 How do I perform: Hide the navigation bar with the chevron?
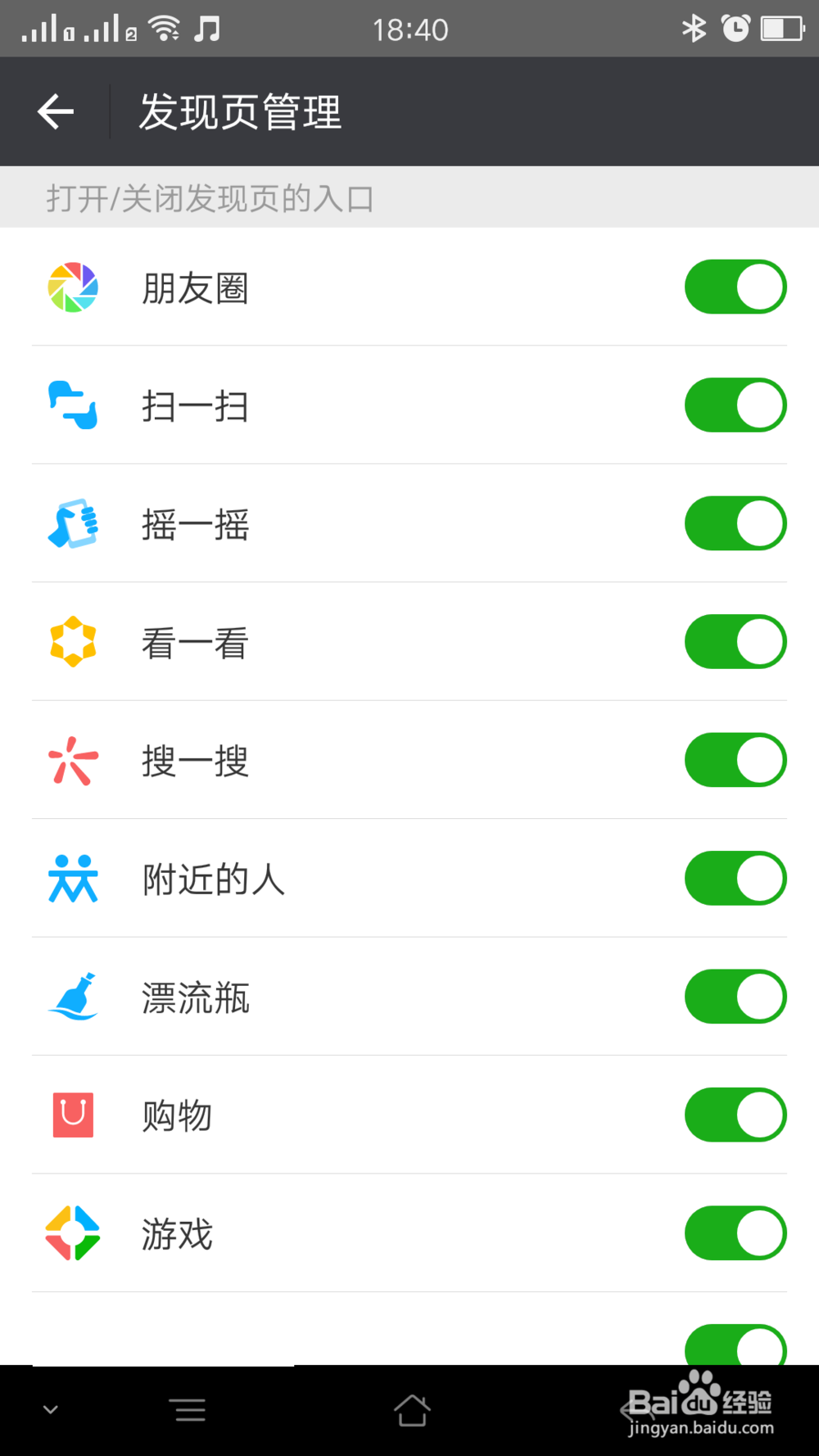coord(51,1410)
